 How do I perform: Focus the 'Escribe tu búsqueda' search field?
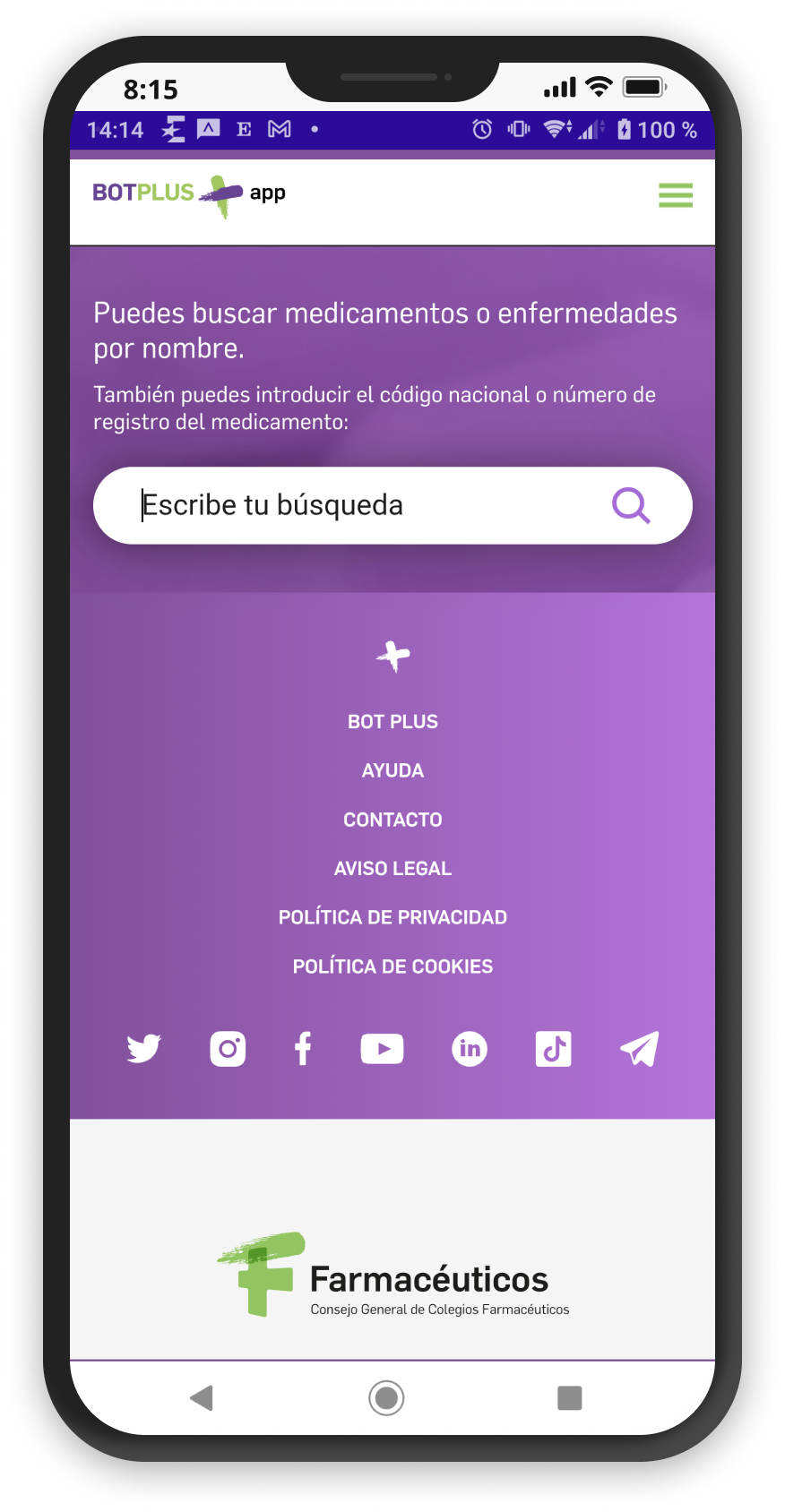tap(358, 505)
